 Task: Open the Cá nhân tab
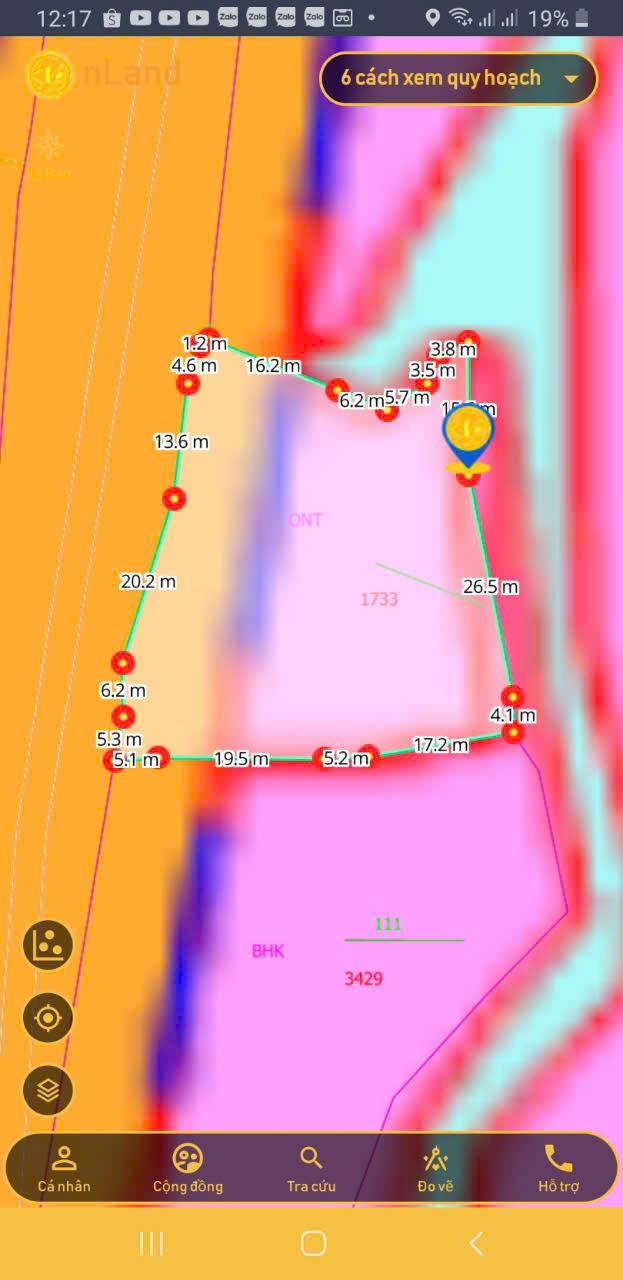[64, 1170]
